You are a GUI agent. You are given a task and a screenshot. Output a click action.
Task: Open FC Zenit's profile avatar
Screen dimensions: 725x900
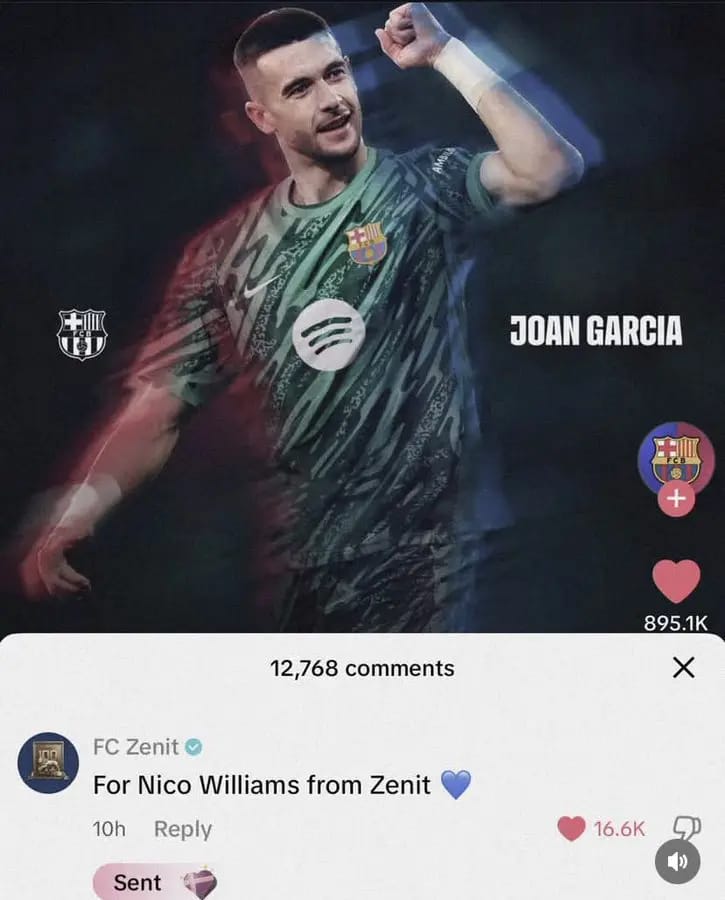point(49,765)
